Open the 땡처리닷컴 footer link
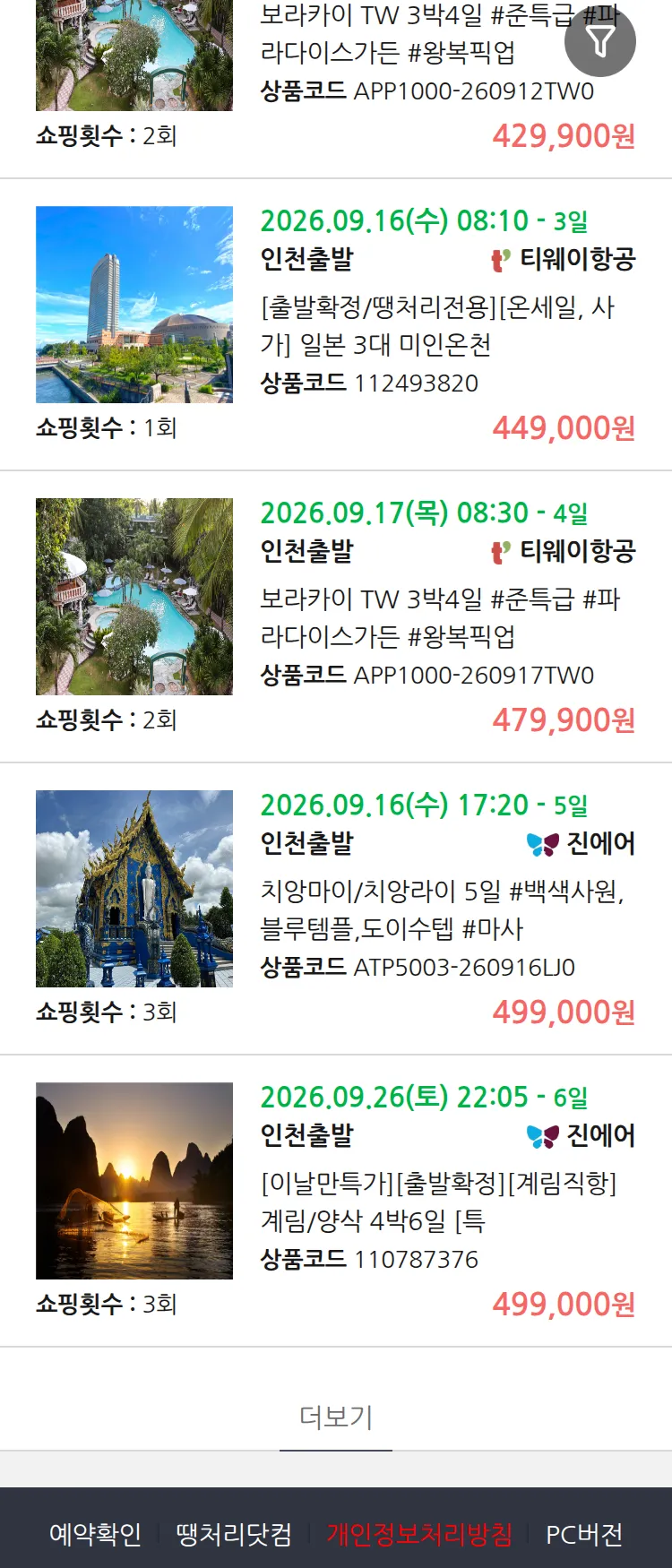The height and width of the screenshot is (1568, 672). tap(234, 1534)
